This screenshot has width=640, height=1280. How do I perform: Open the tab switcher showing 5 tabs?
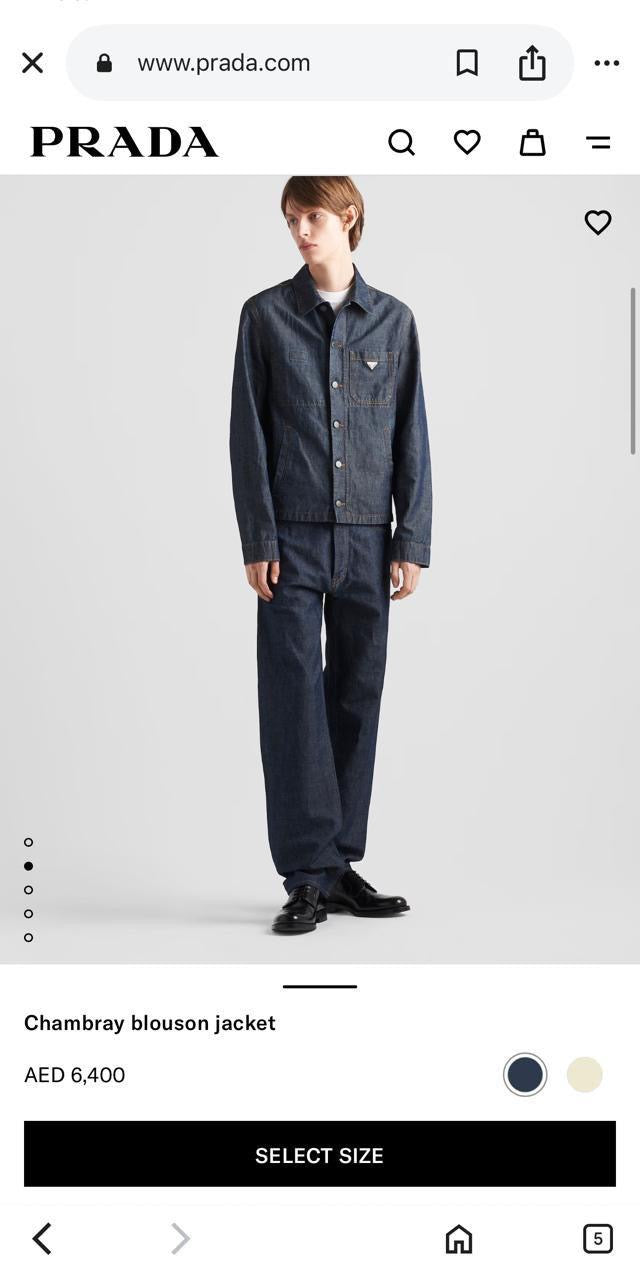597,1239
